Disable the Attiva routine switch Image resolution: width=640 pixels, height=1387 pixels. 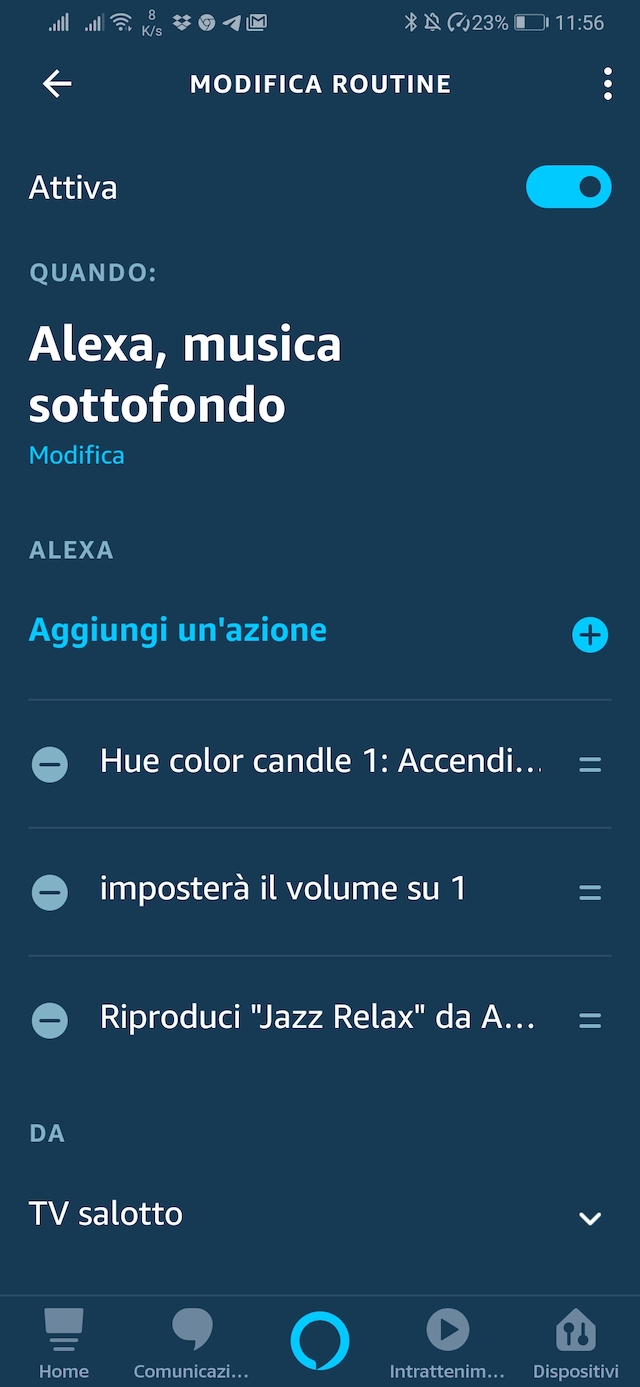click(568, 187)
